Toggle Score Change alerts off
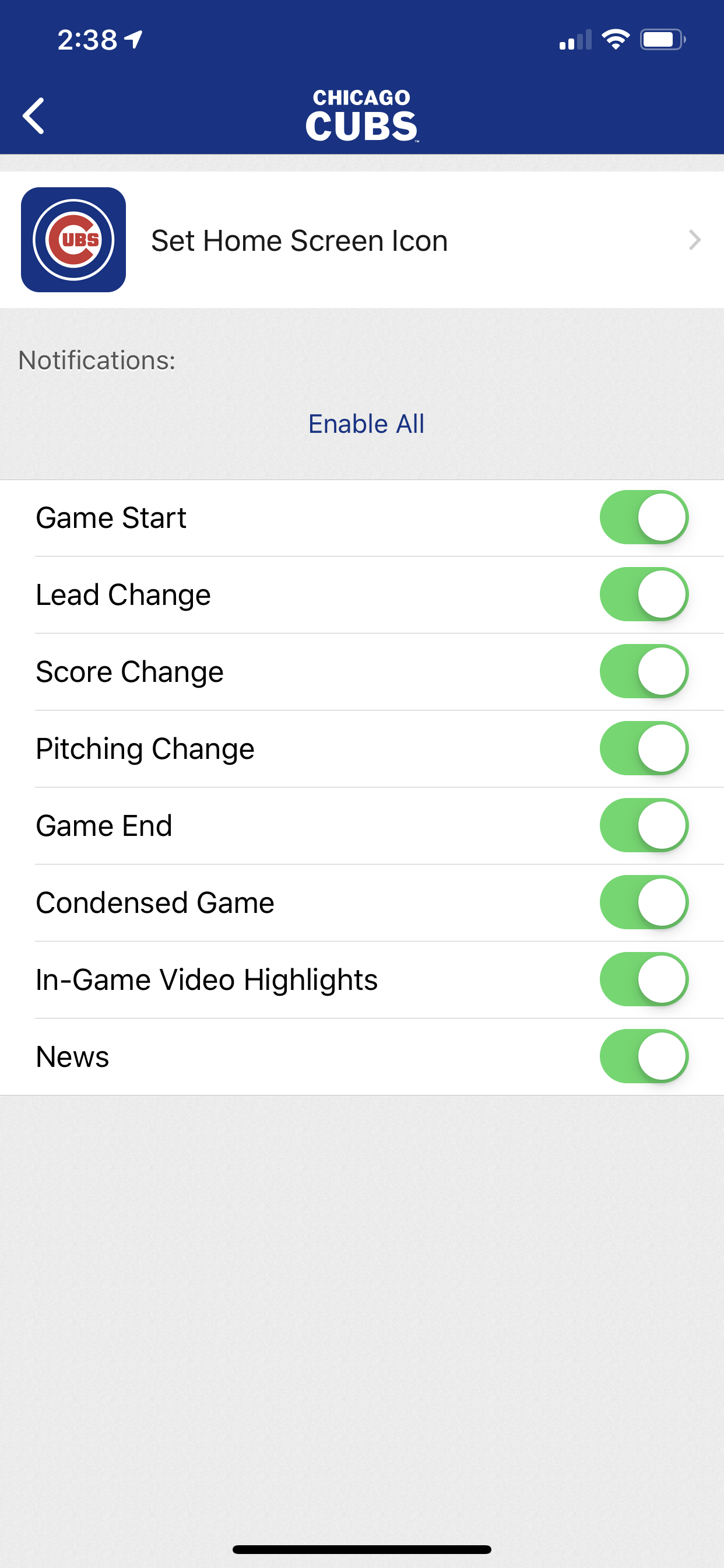 point(644,671)
